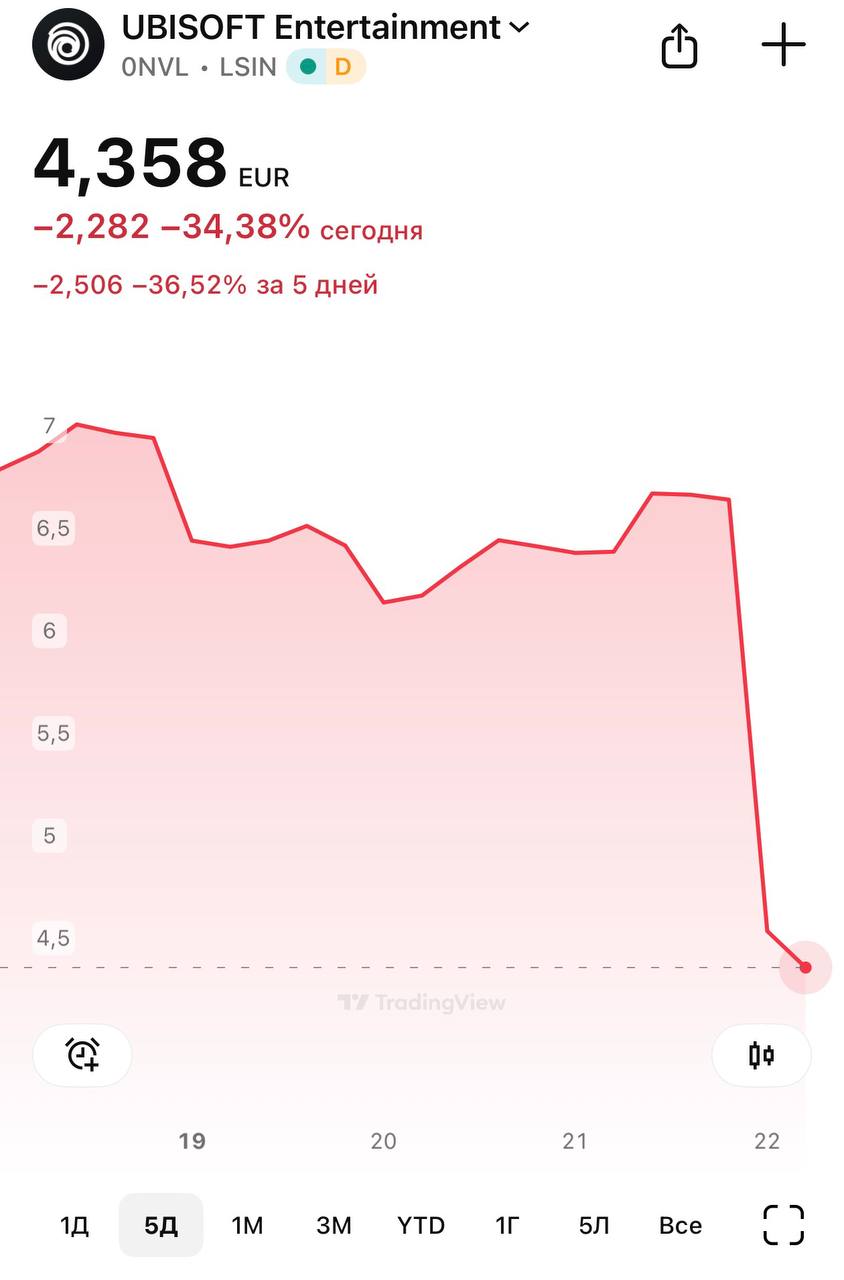Switch to the 5Л timeframe
Viewport: 844px width, 1280px height.
[594, 1225]
